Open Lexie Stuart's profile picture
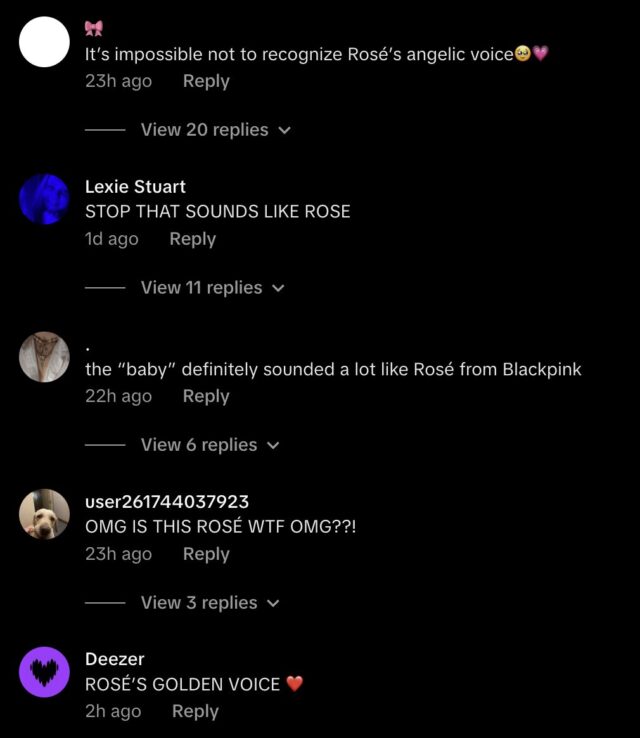 [45, 199]
